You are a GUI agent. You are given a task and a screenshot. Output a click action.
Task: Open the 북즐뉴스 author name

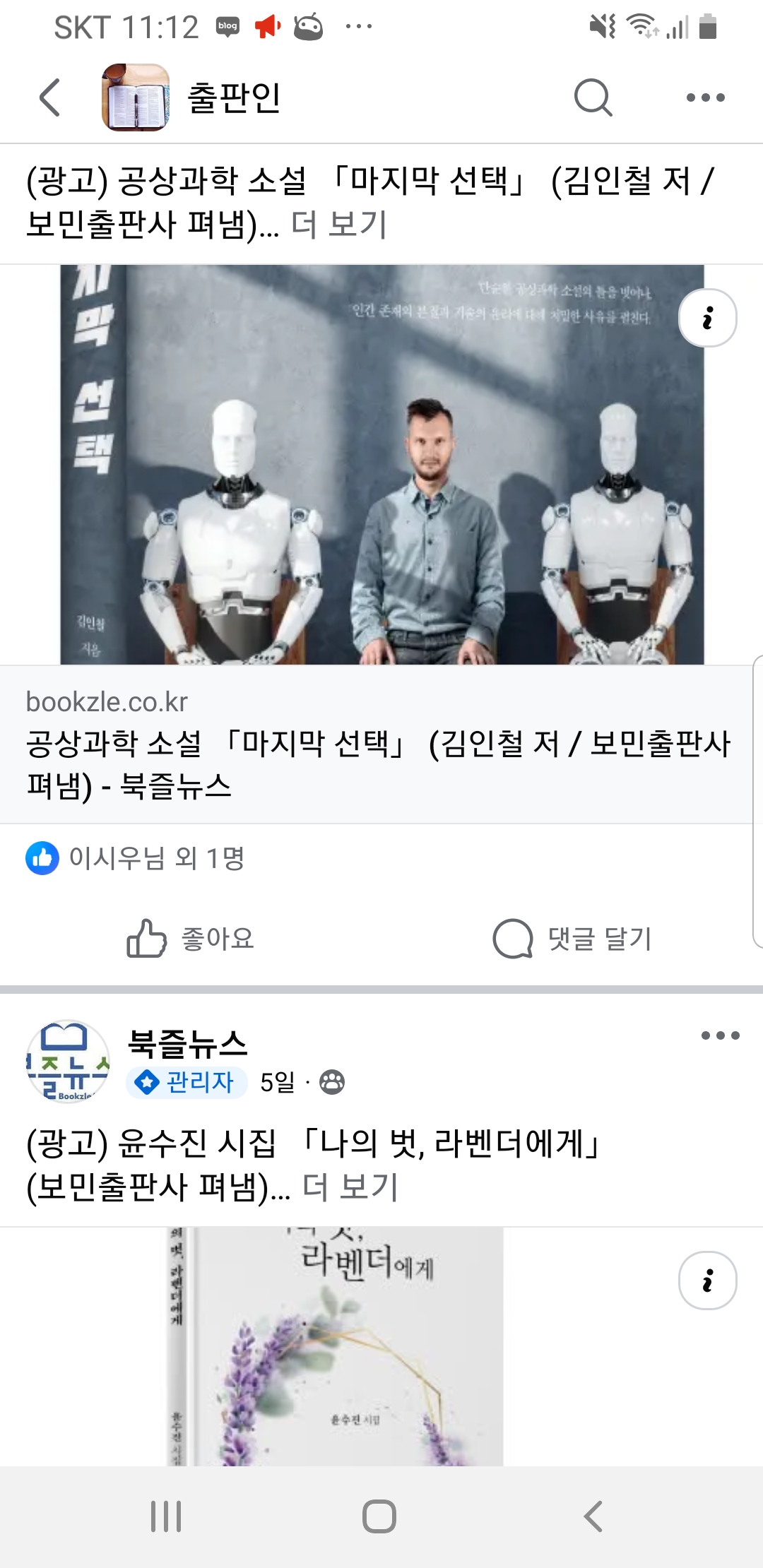tap(188, 1043)
